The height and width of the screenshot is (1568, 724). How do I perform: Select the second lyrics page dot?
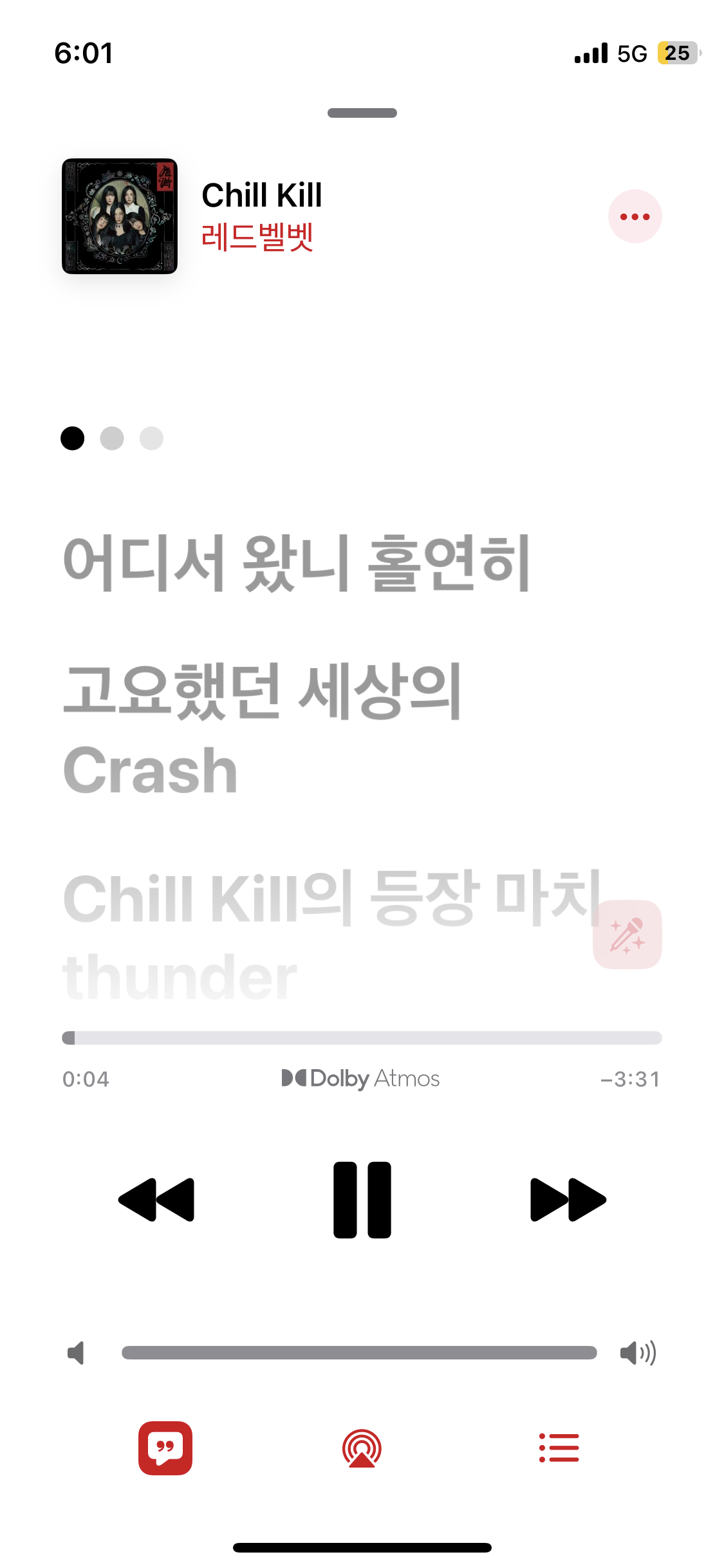(111, 438)
